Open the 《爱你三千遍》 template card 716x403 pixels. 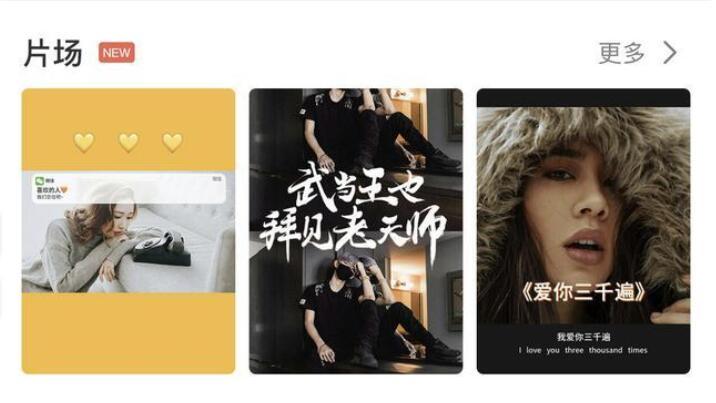(x=583, y=231)
